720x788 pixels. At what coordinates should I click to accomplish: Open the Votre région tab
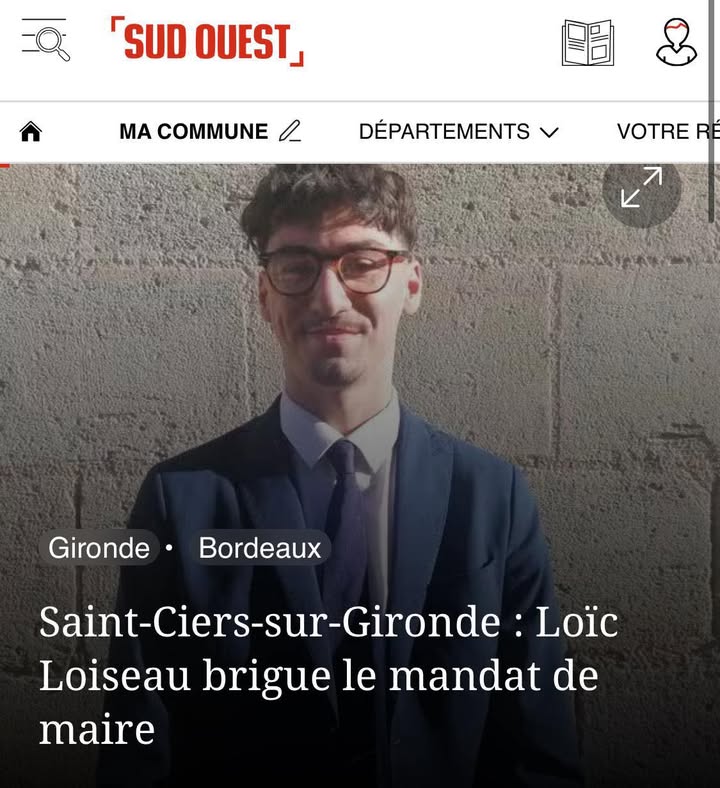tap(666, 132)
